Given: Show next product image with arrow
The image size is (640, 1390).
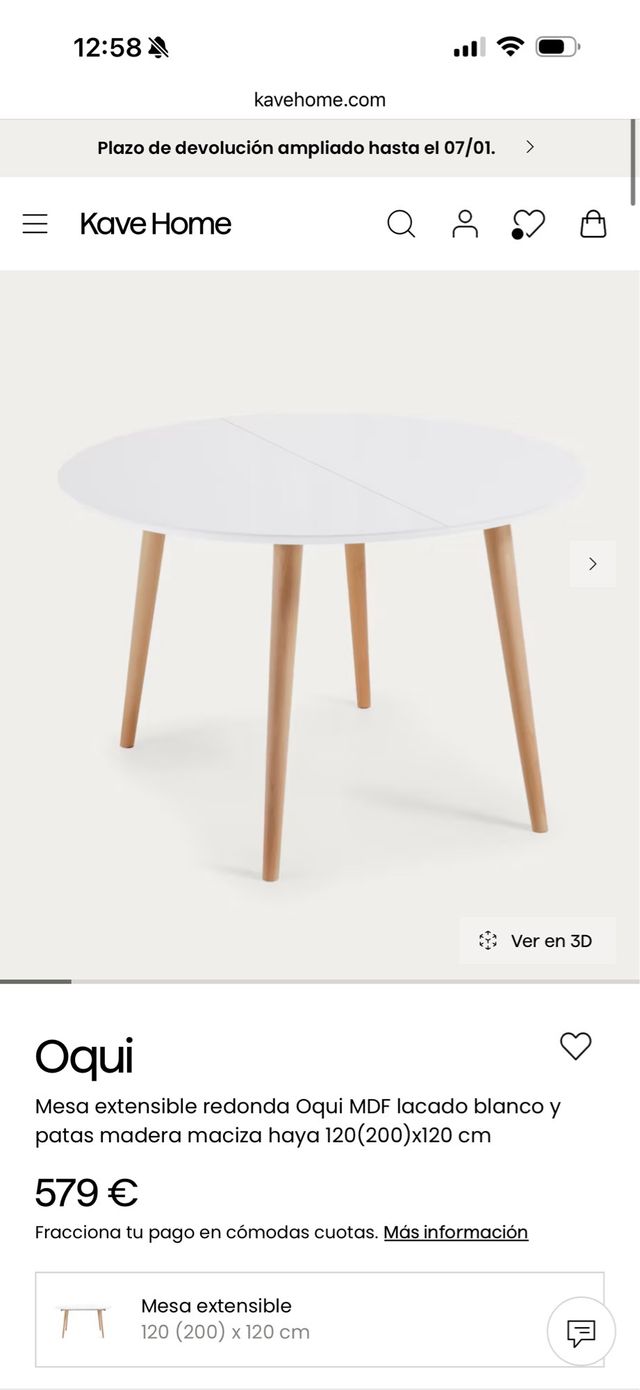Looking at the screenshot, I should (x=592, y=564).
